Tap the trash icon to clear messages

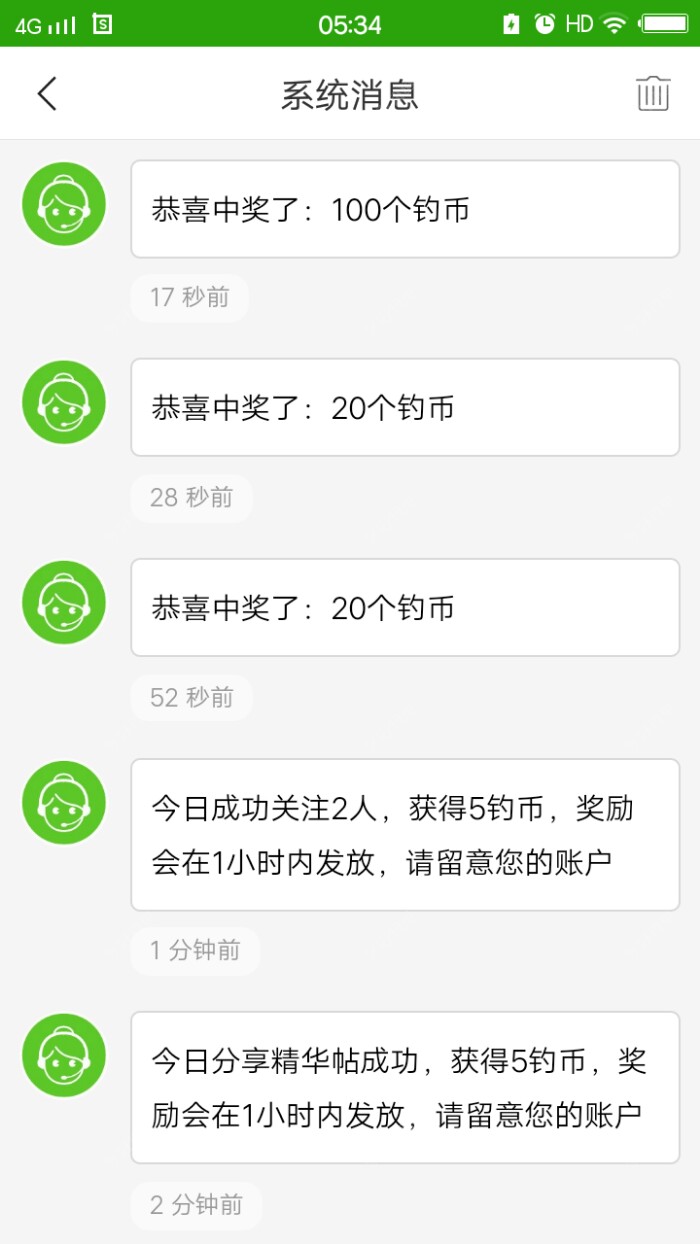coord(652,93)
